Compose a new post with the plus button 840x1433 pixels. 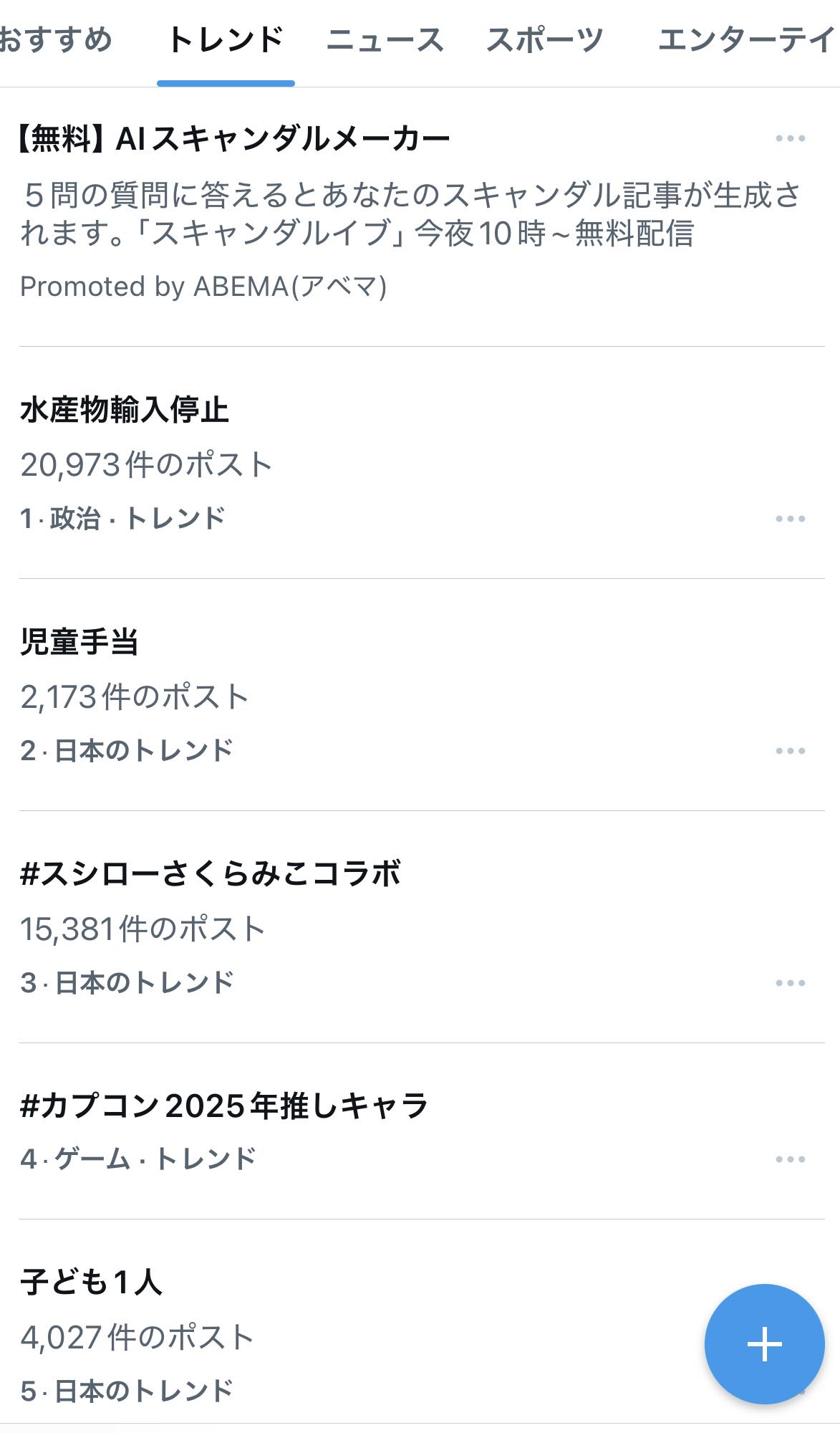[x=764, y=1343]
